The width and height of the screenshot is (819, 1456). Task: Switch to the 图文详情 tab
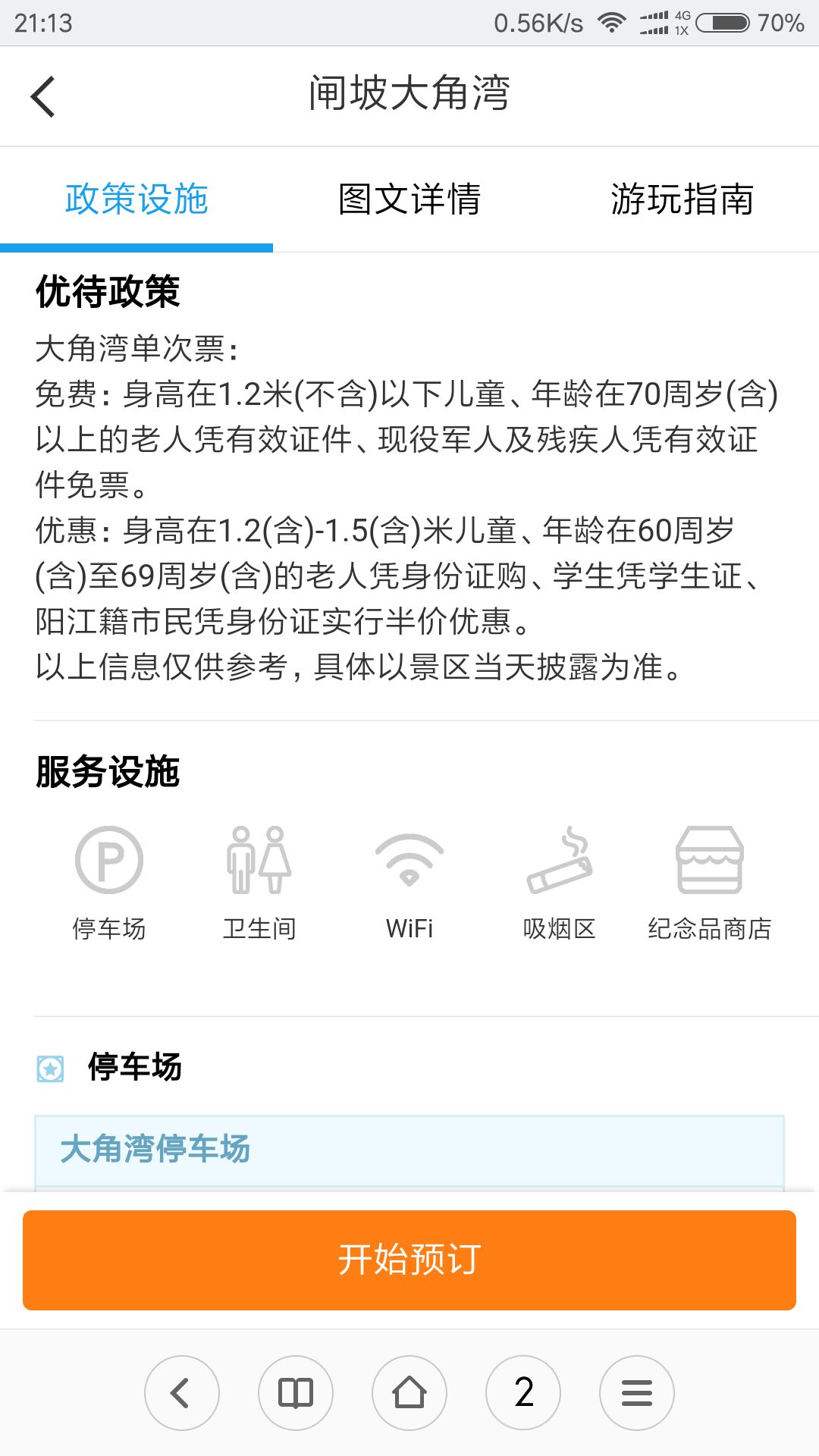coord(409,199)
